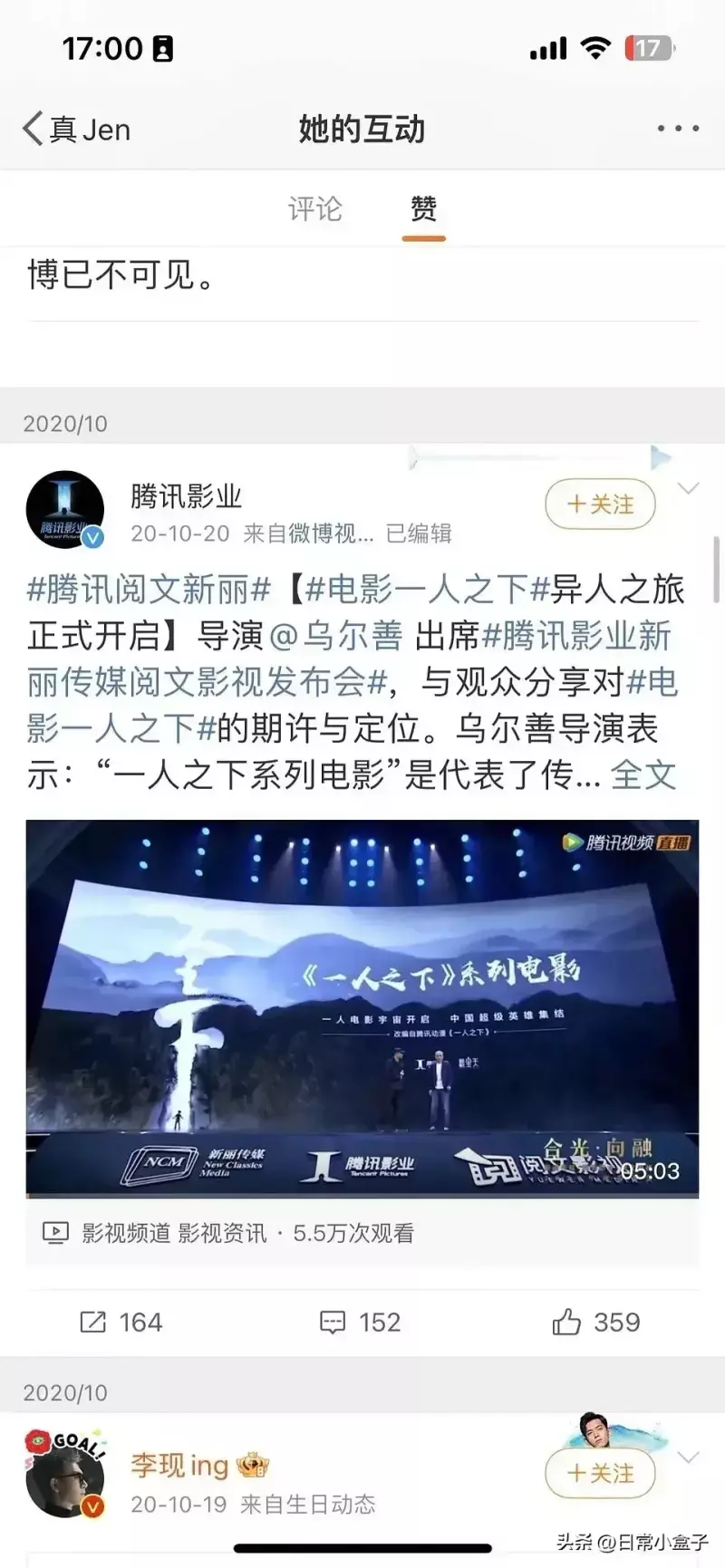Viewport: 725px width, 1568px height.
Task: Open the 影视频道 影视资讯 channel link
Action: click(174, 1233)
